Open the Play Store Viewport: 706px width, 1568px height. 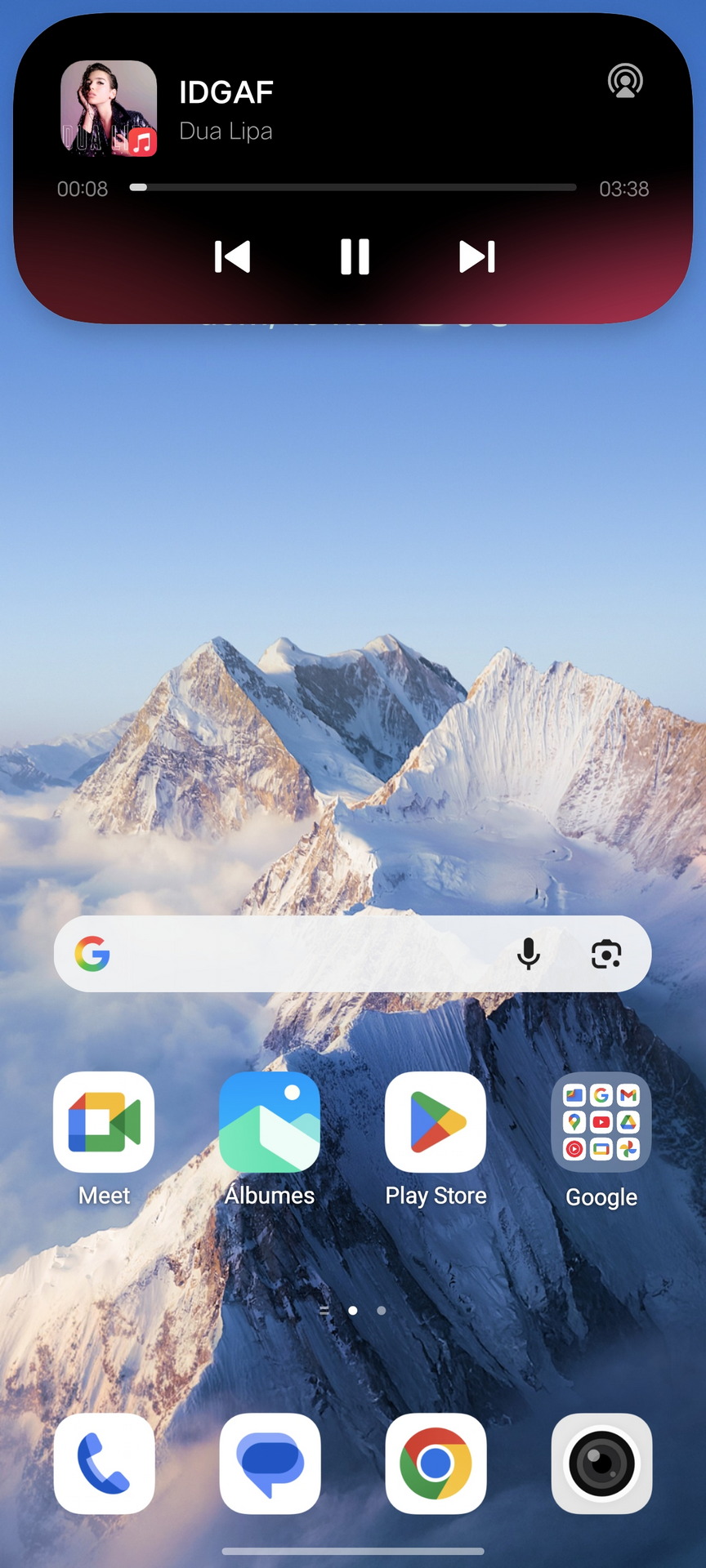click(x=436, y=1123)
